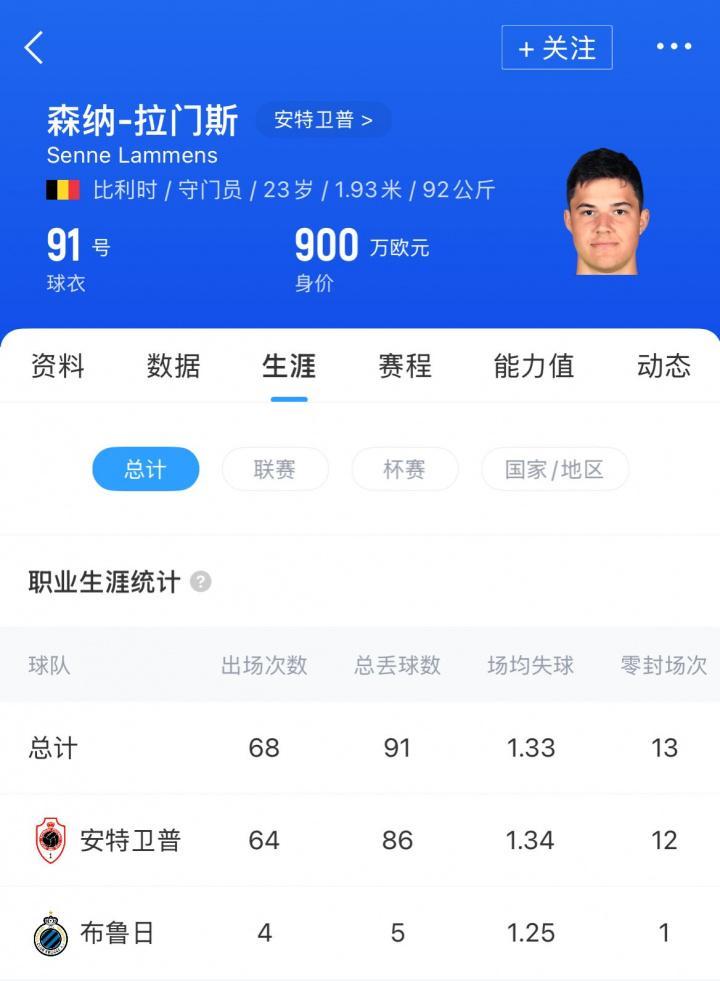Open the 动态 tab
The height and width of the screenshot is (981, 720).
(x=662, y=366)
